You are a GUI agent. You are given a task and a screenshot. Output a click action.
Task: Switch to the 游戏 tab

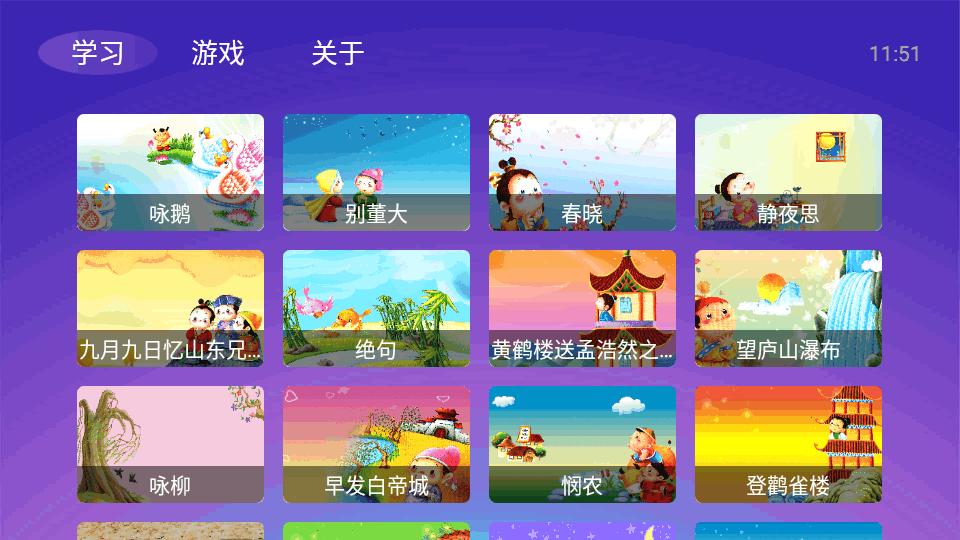[x=218, y=53]
